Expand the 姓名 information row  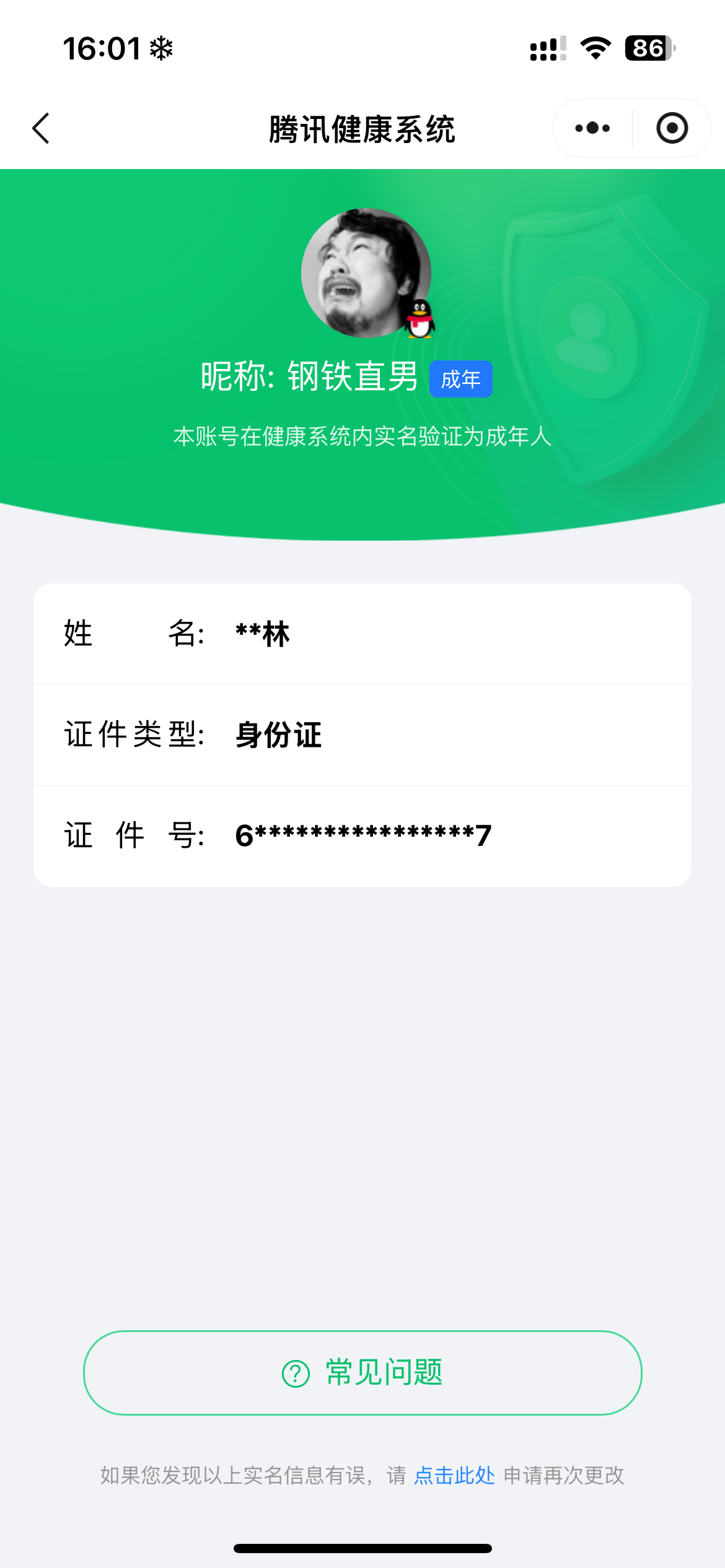click(362, 633)
